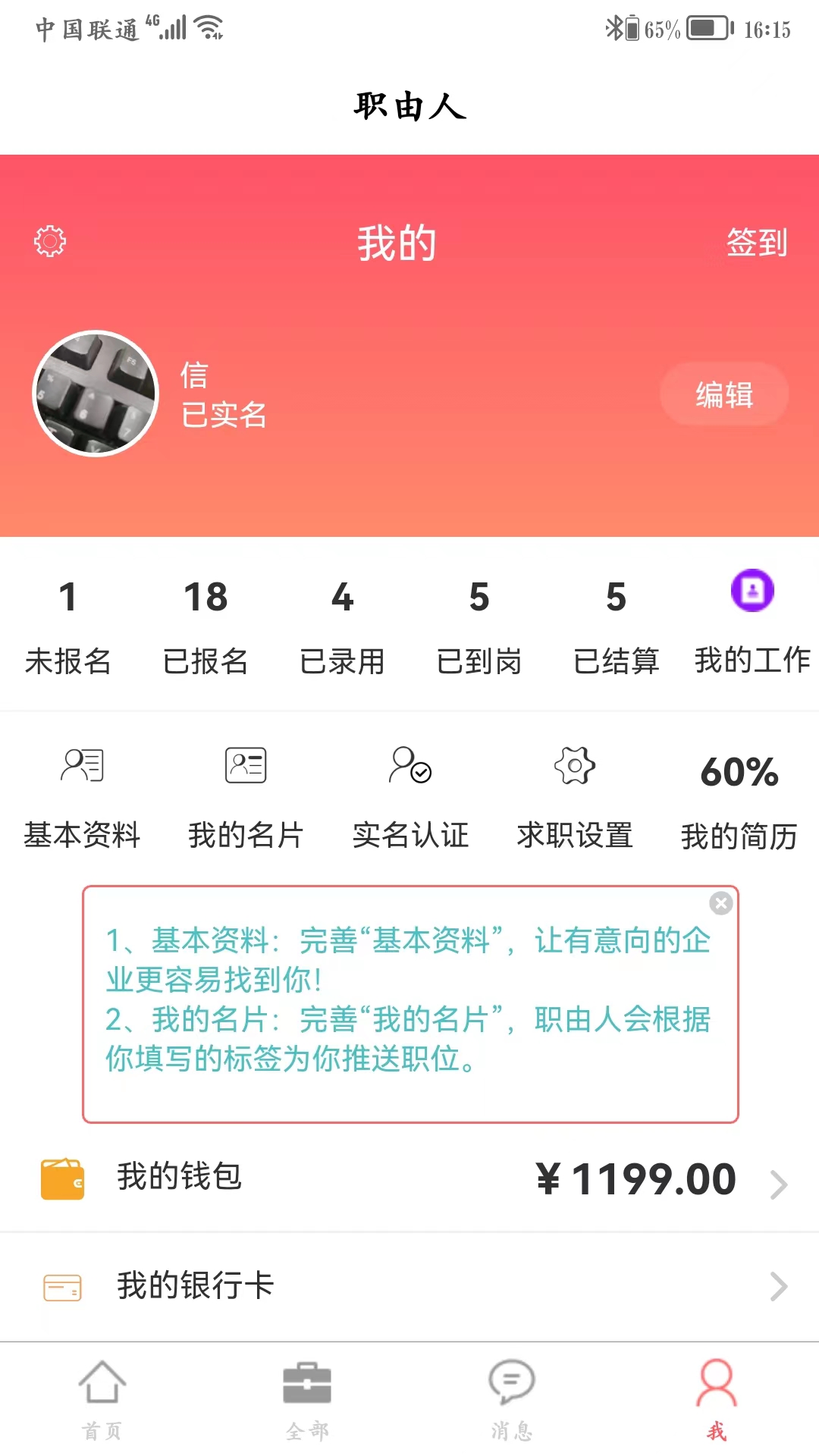
Task: Tap the 编辑 edit button
Action: 724,394
